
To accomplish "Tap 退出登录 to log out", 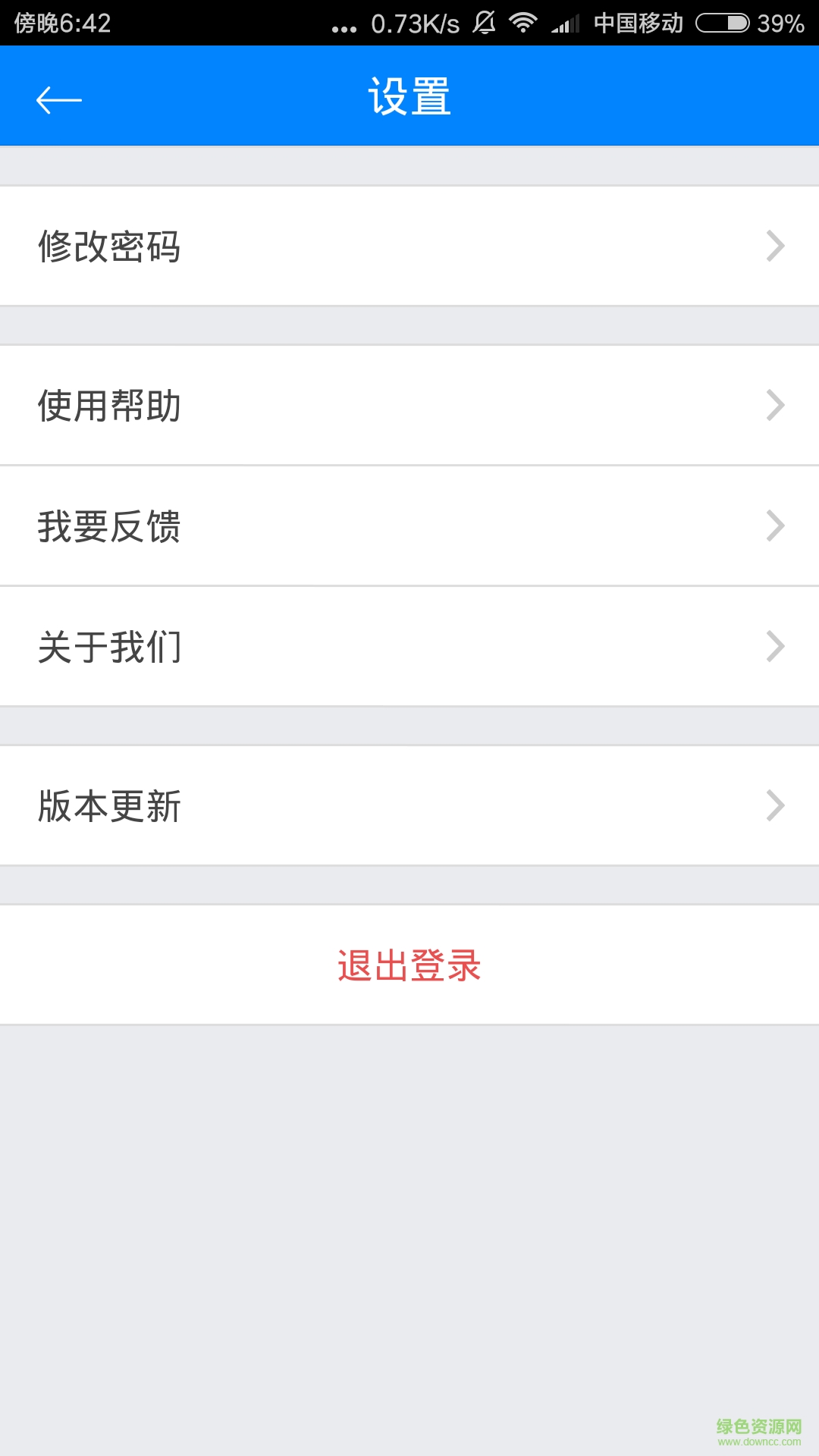I will tap(409, 965).
